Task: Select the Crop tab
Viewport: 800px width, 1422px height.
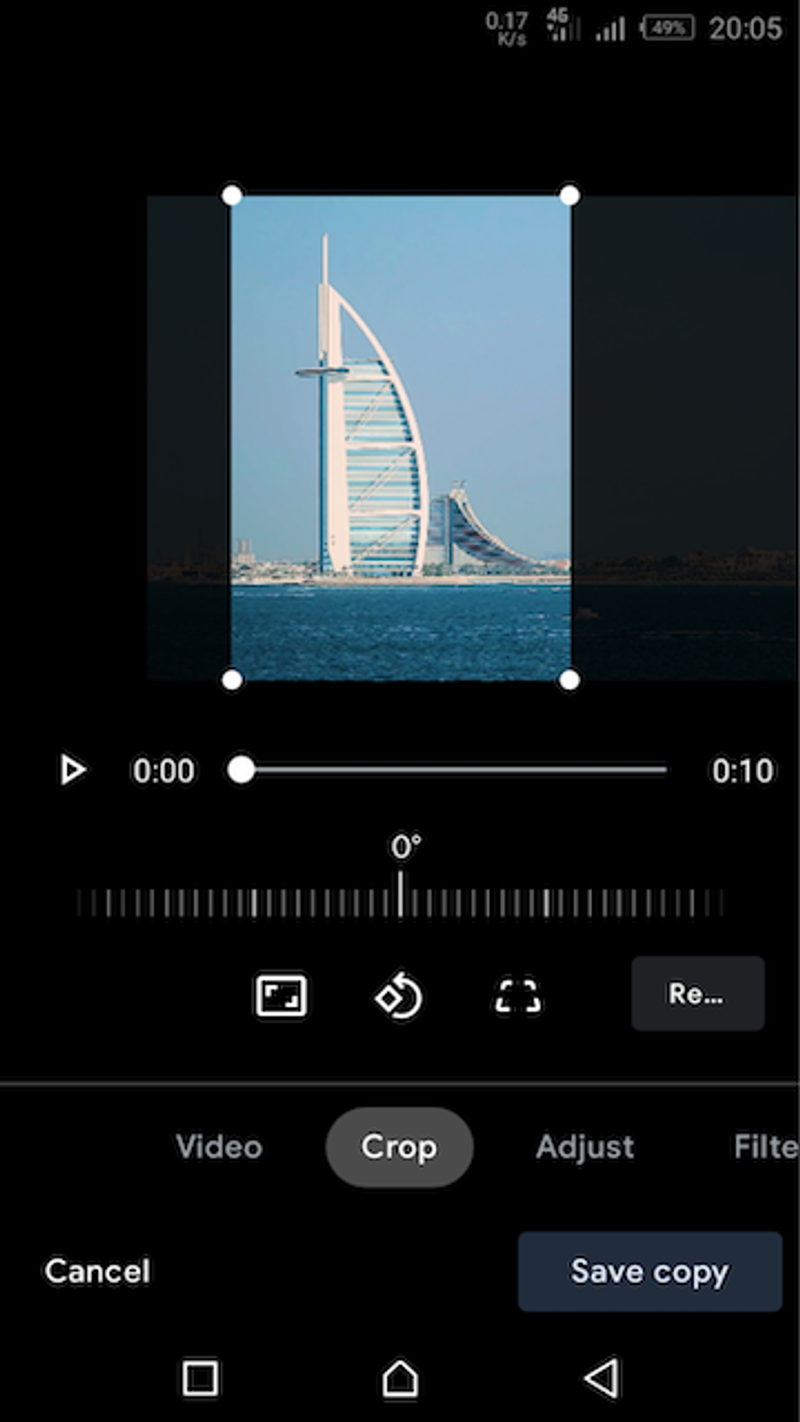Action: (399, 1146)
